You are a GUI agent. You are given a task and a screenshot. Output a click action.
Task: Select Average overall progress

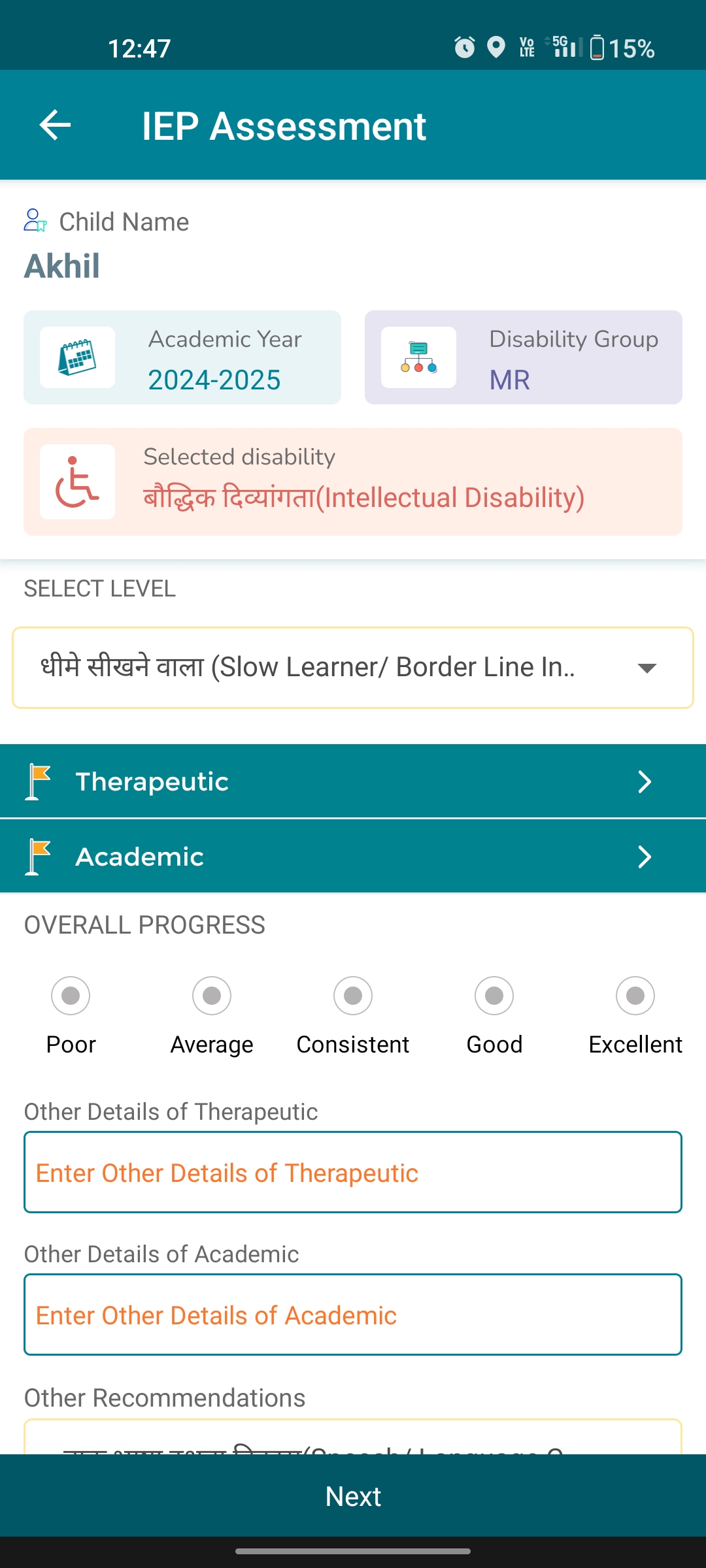(212, 996)
